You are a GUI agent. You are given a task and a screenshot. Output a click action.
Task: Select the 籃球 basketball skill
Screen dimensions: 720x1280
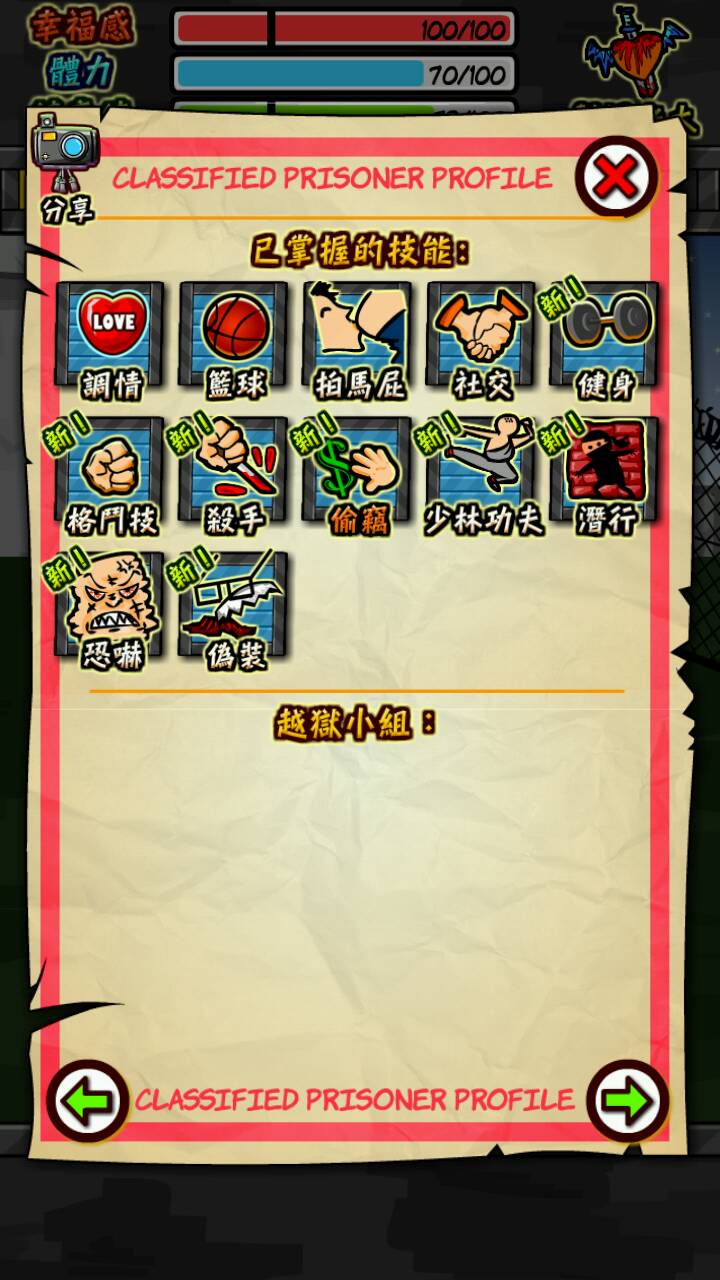(x=234, y=335)
